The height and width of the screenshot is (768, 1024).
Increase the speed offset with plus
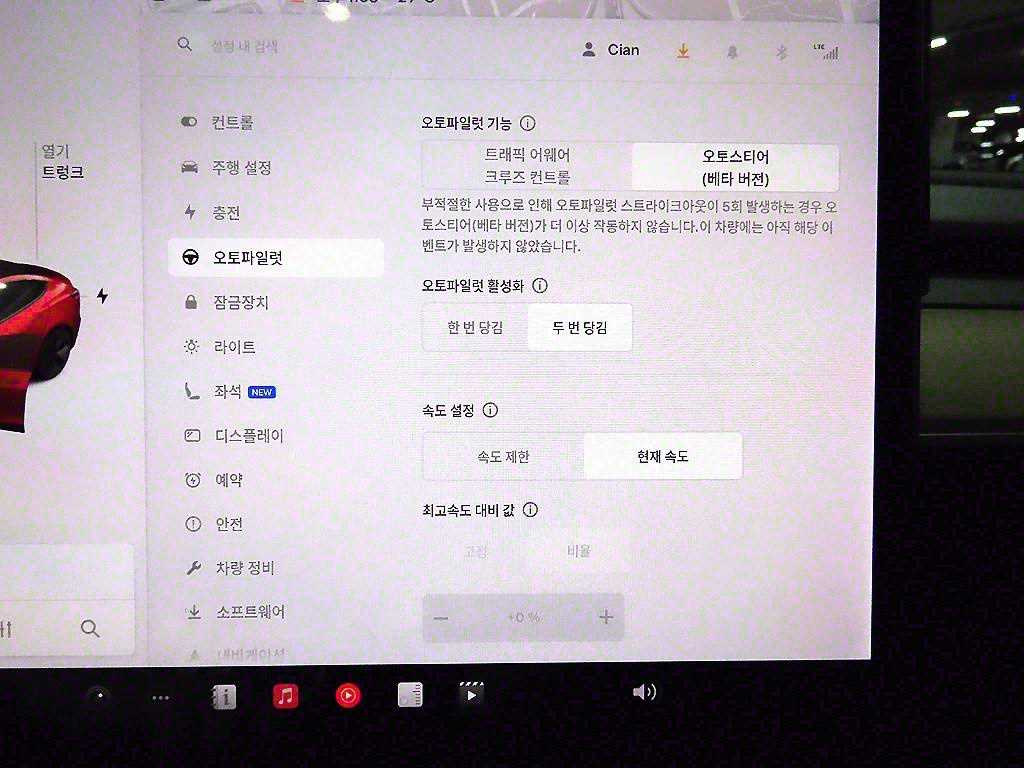(605, 617)
